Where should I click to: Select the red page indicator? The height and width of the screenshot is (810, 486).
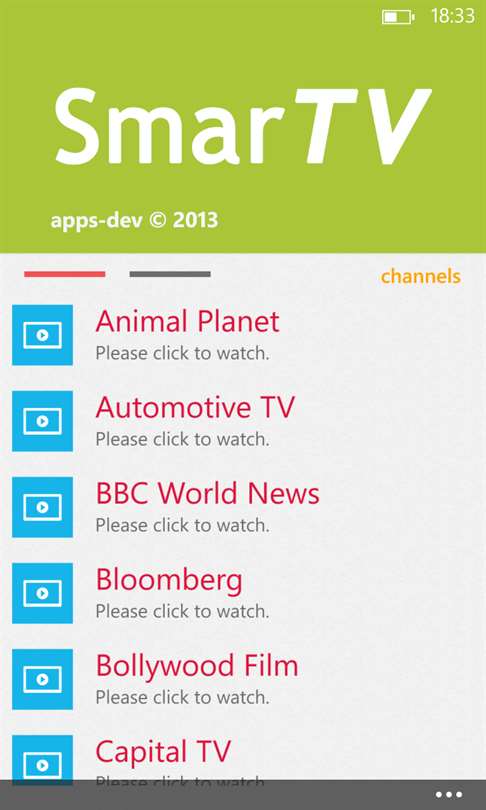(65, 274)
